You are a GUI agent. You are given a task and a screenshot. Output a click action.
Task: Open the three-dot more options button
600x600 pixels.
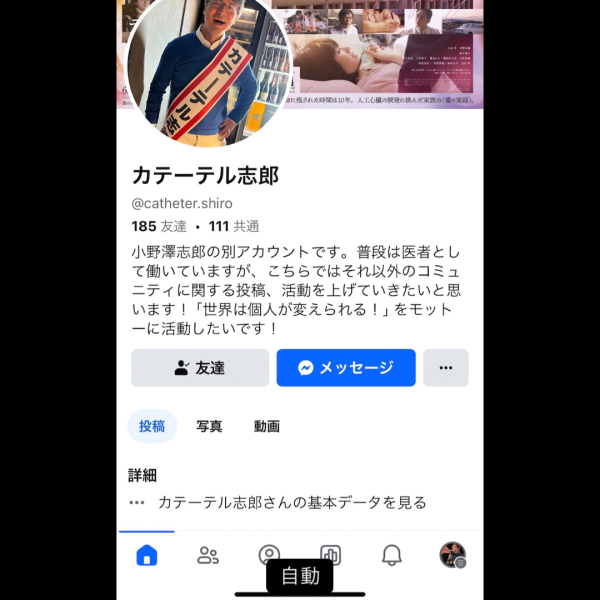click(445, 368)
